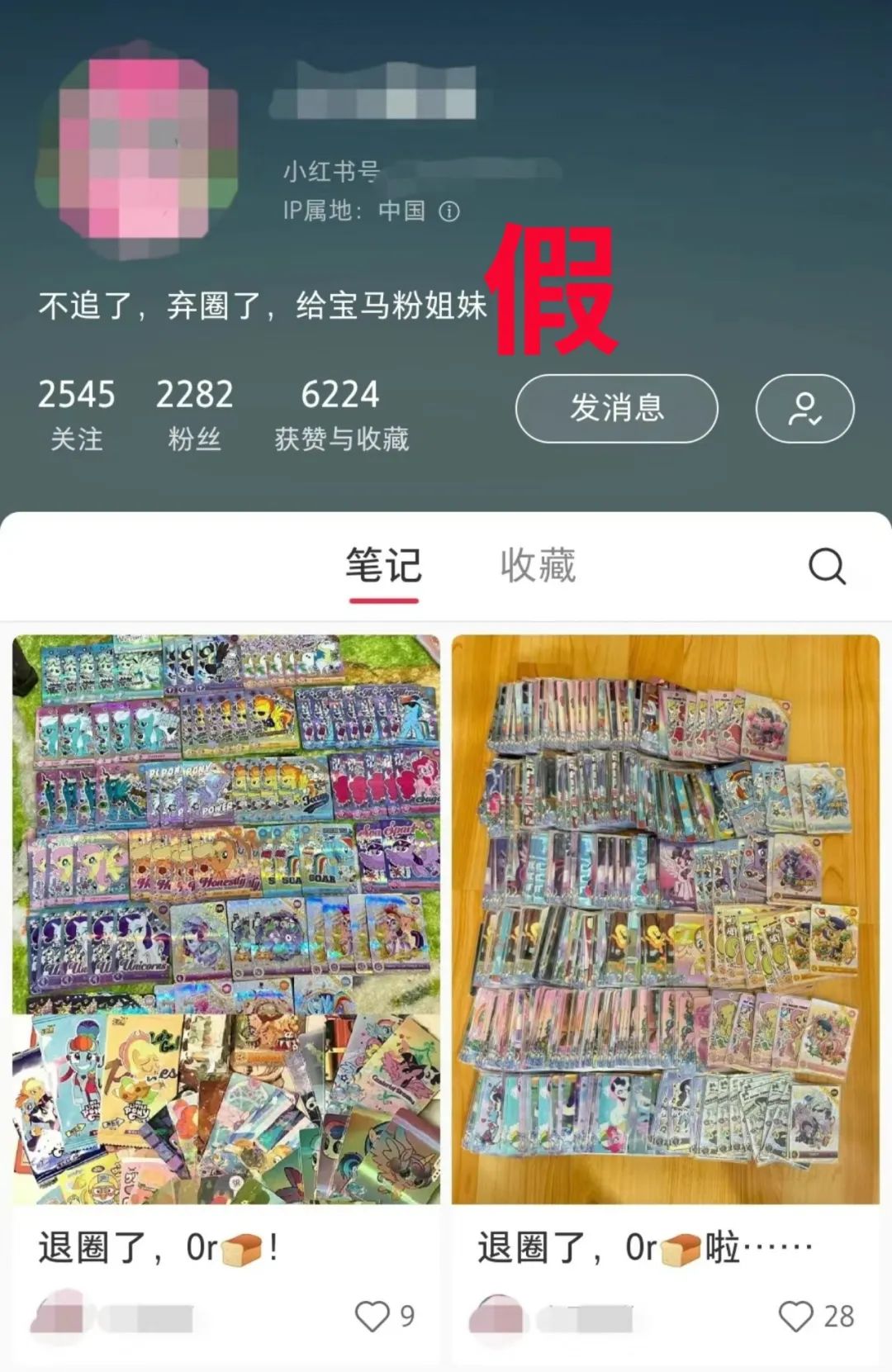Open the note titled 退圈了，Or啦……
Screen dimensions: 892x1372
pos(665,919)
